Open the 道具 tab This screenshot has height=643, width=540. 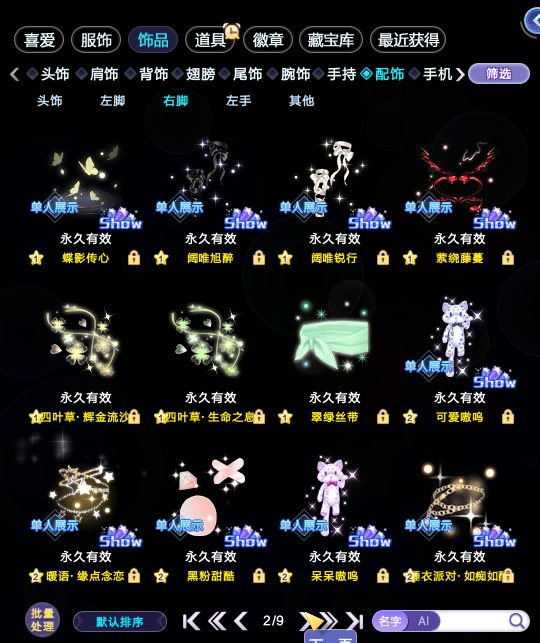[210, 40]
